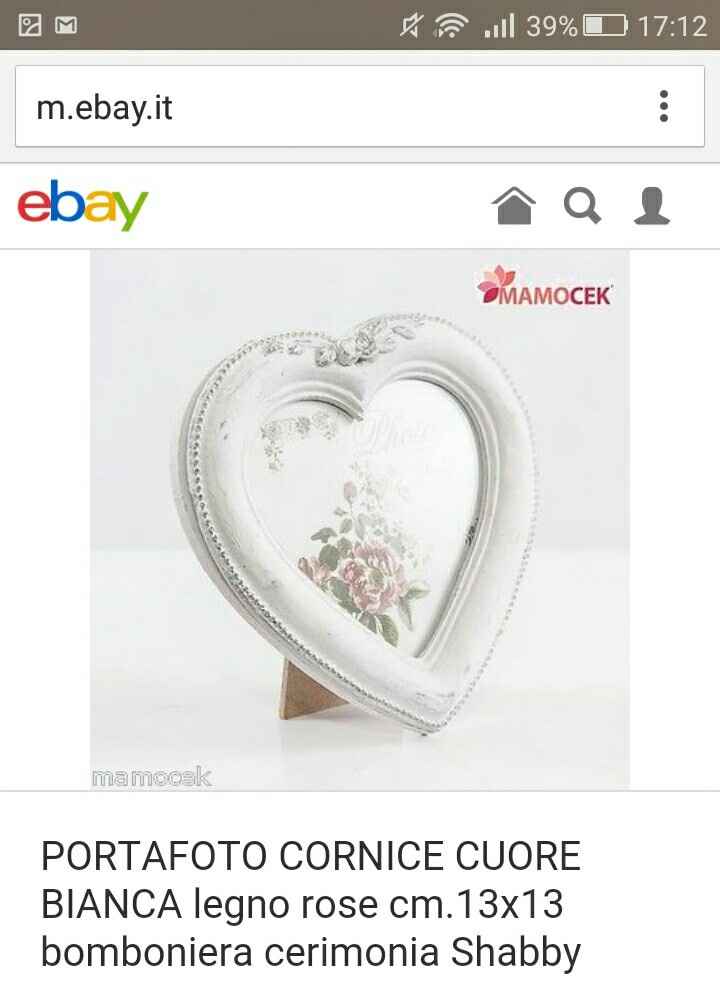The height and width of the screenshot is (998, 720).
Task: Open eBay search
Action: click(583, 206)
